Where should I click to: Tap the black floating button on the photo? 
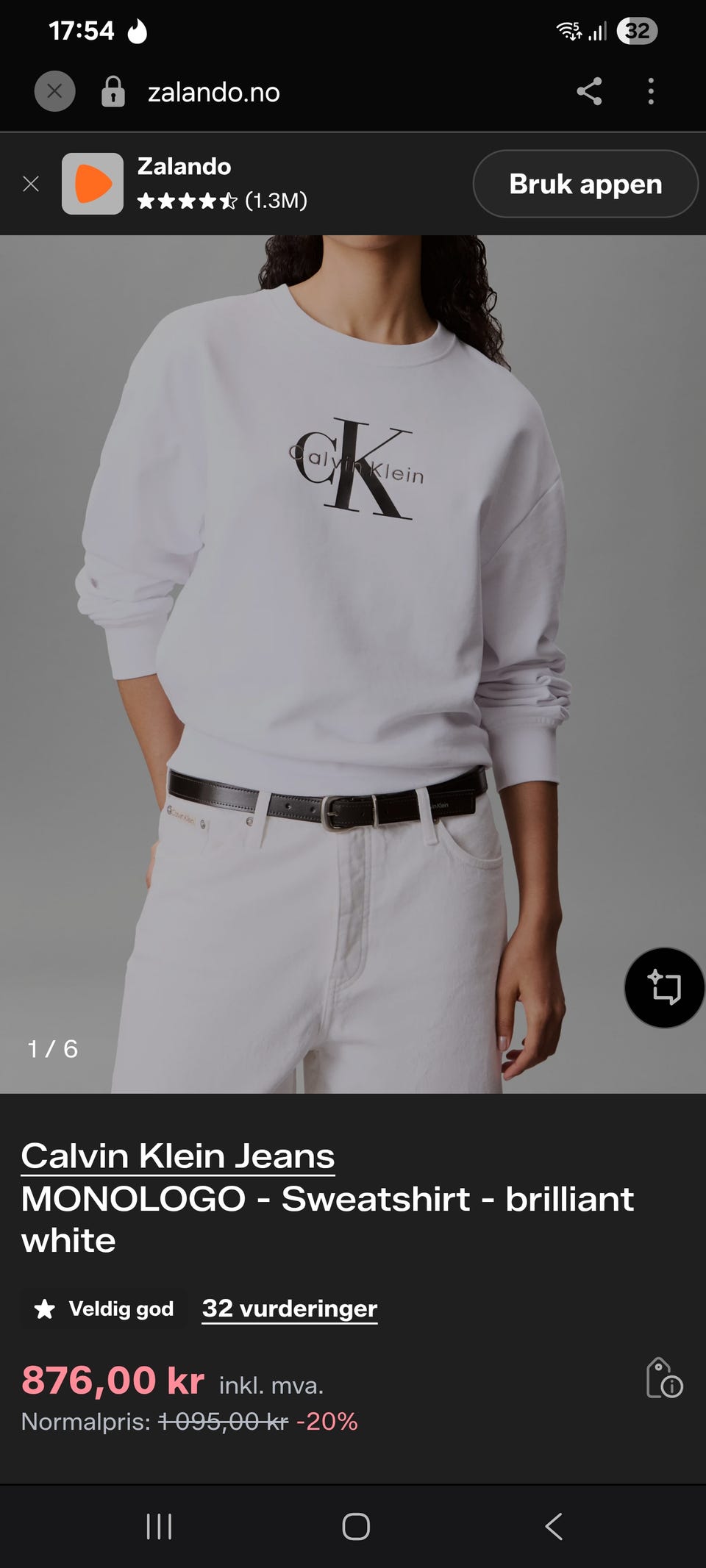point(664,987)
